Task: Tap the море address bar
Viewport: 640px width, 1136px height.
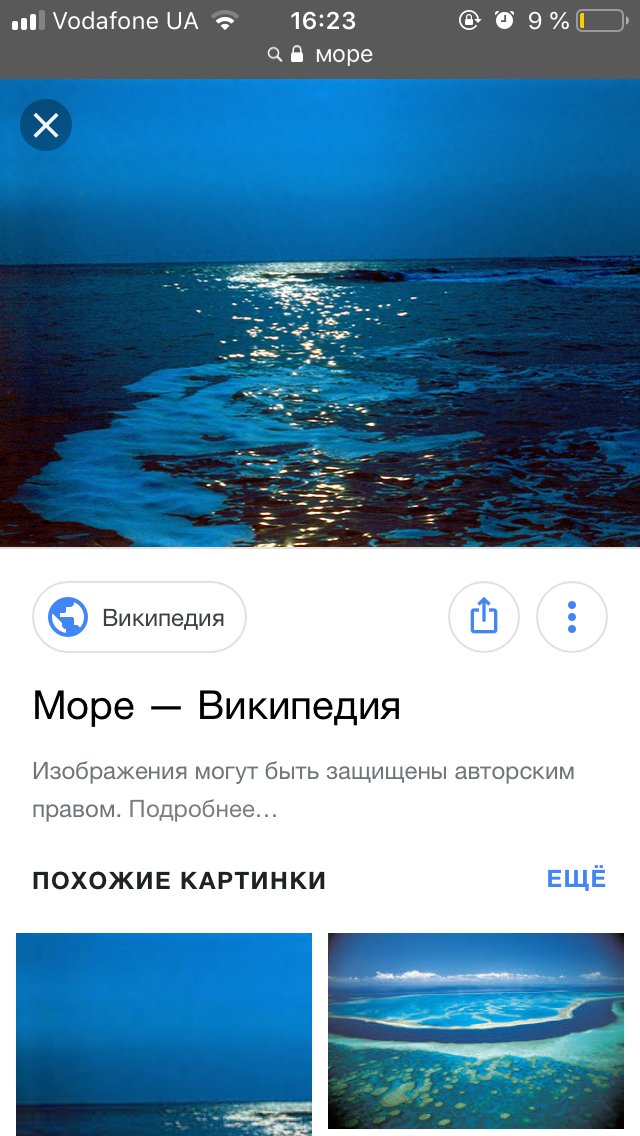Action: click(x=320, y=54)
